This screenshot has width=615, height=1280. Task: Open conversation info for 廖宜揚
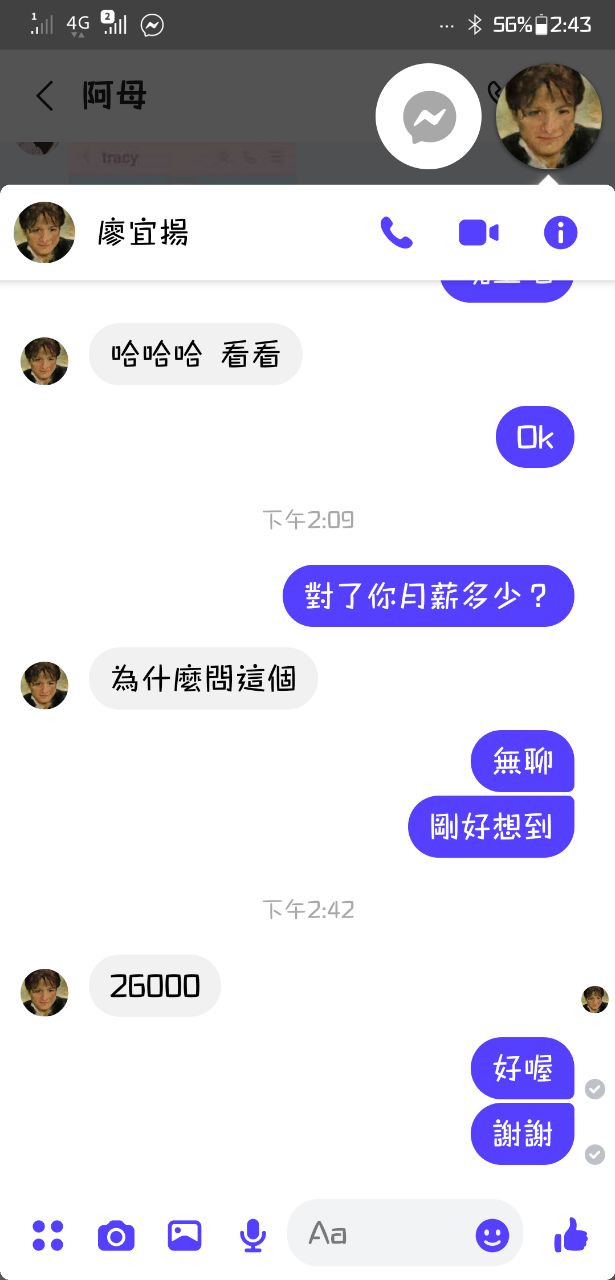tap(560, 233)
